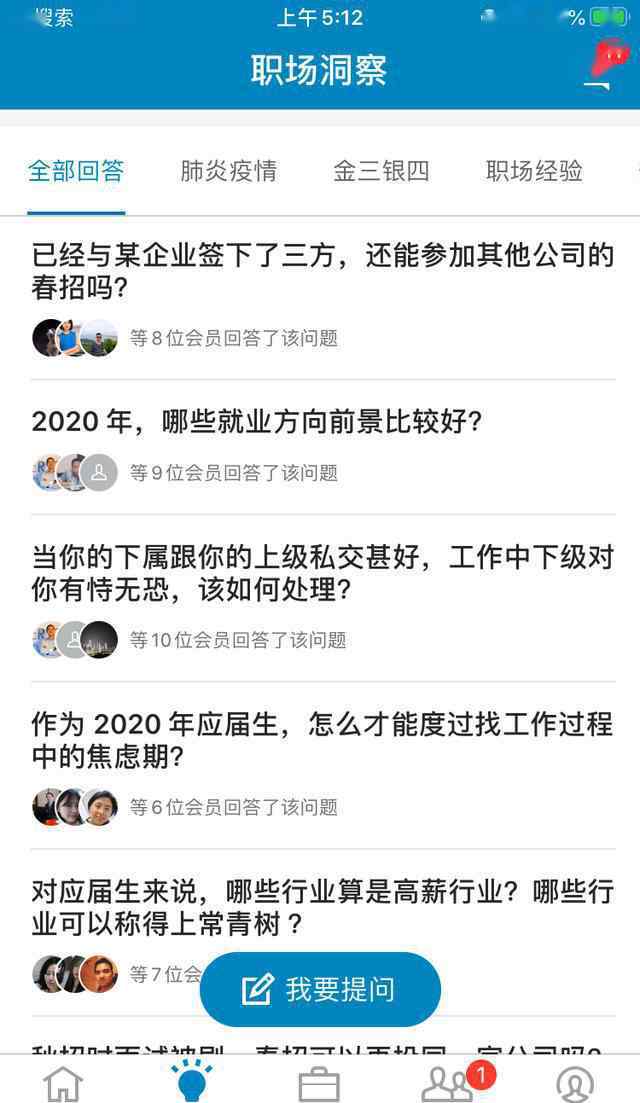Select the 全部回答 tab
Screen dimensions: 640x1103
(76, 171)
